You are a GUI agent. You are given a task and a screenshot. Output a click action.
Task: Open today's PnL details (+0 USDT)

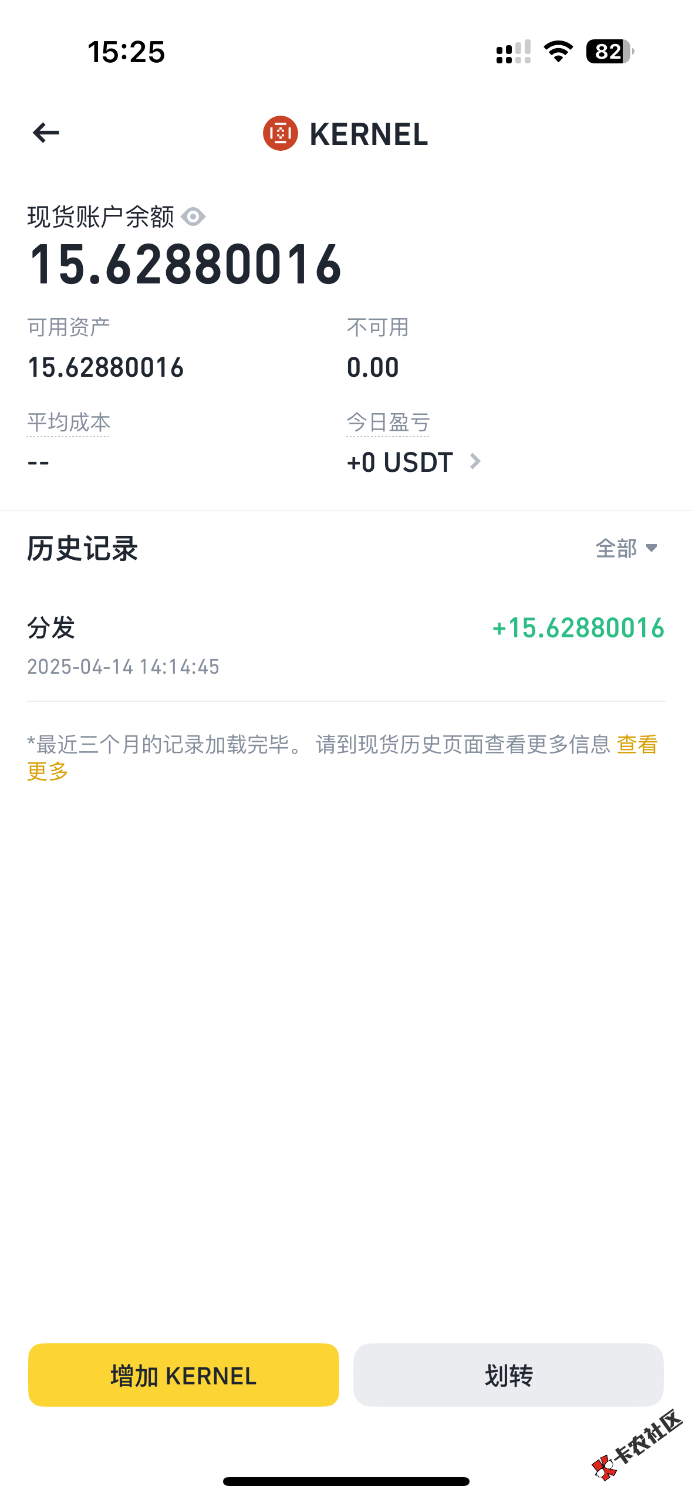pyautogui.click(x=413, y=462)
